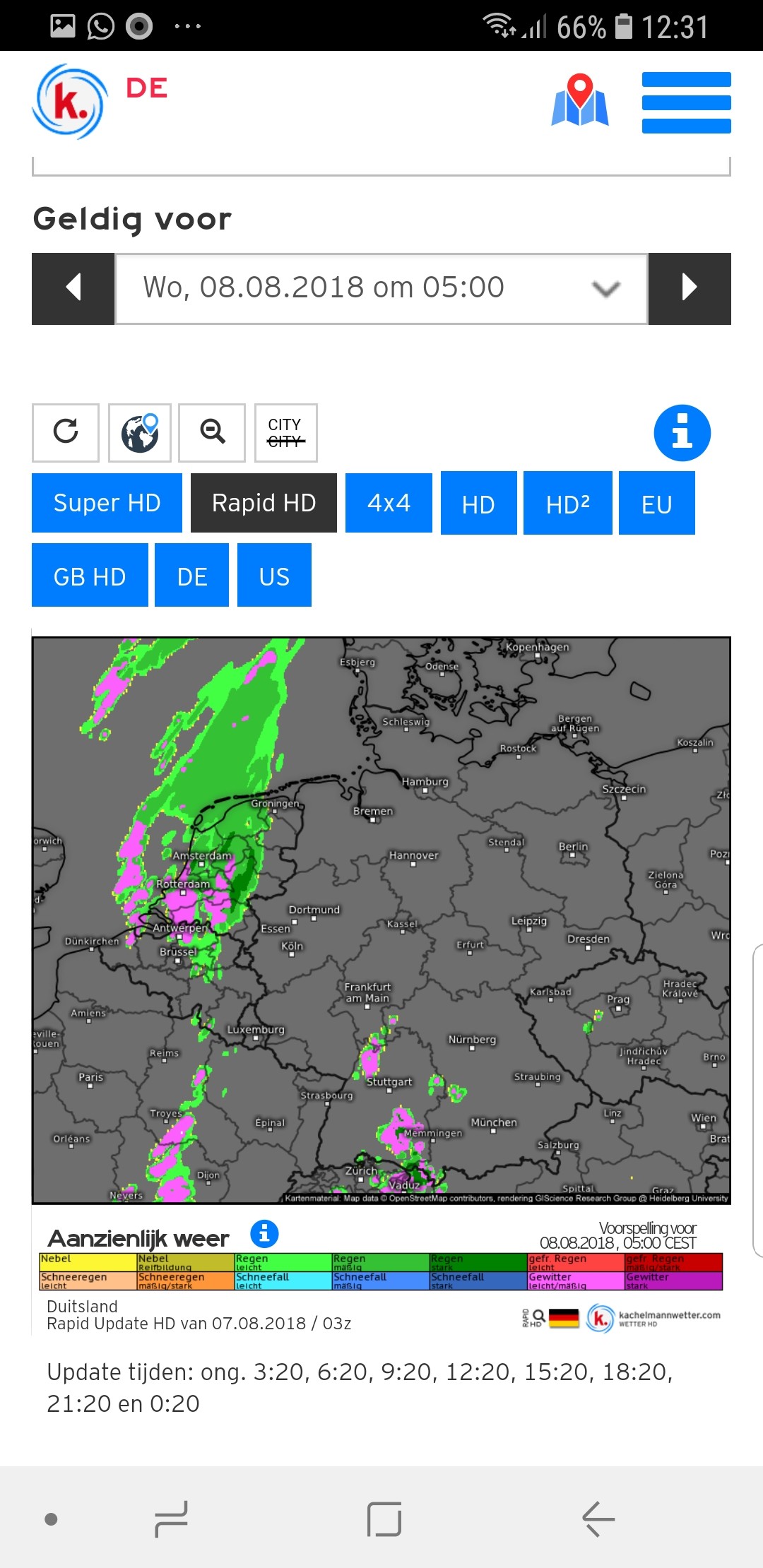The image size is (763, 1568).
Task: Tap the system back button
Action: click(598, 1519)
